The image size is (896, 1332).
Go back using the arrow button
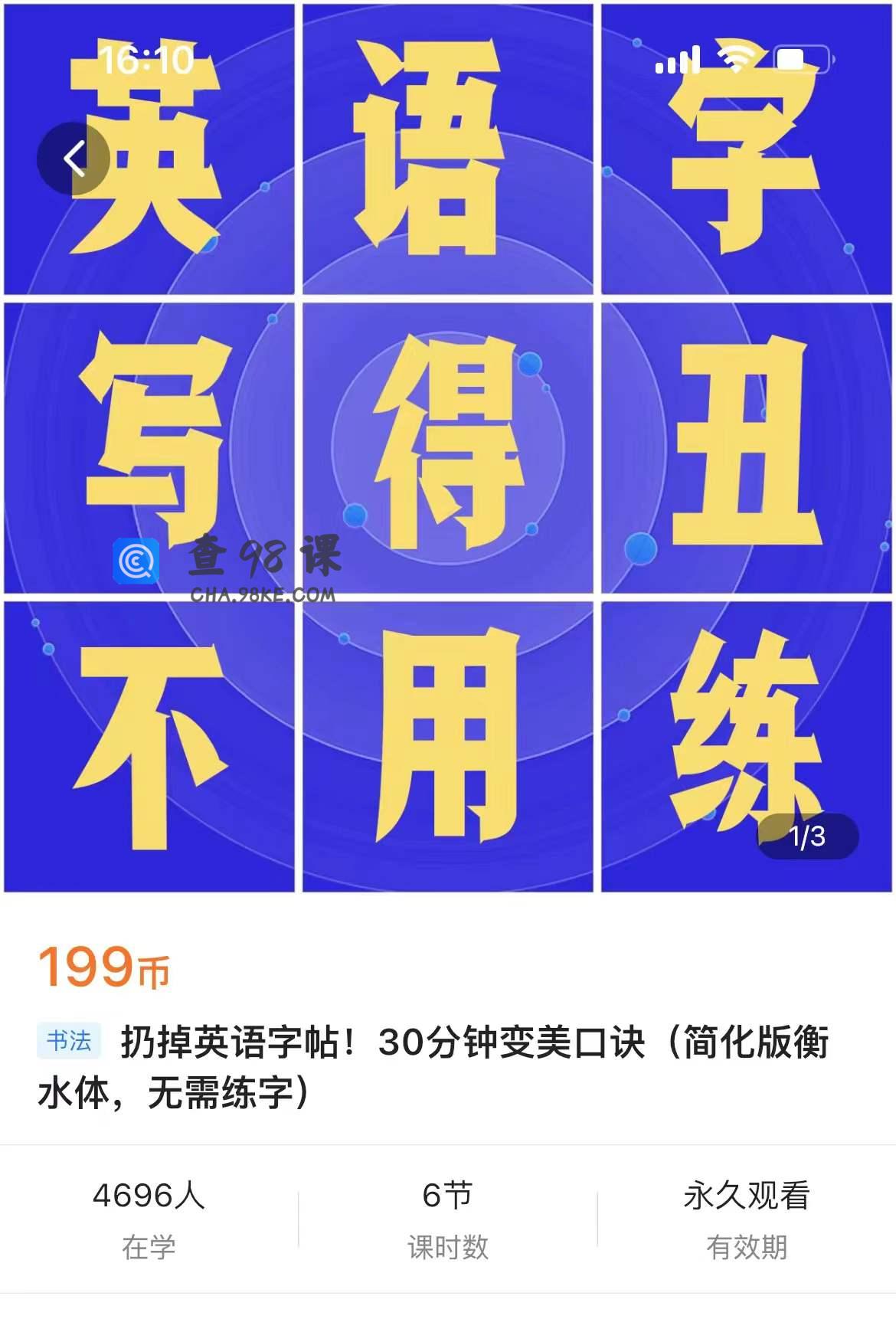click(74, 159)
